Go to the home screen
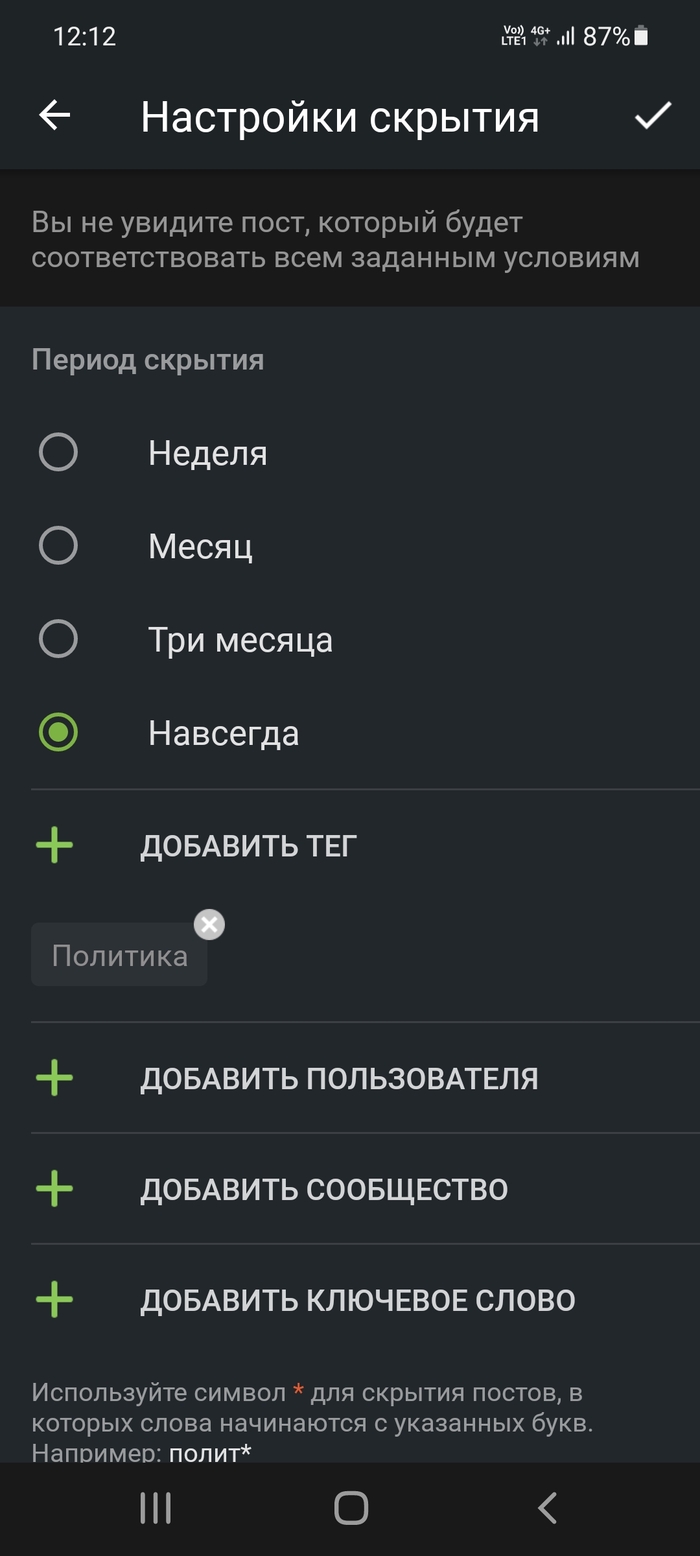Screen dimensions: 700x1556 click(x=351, y=1508)
